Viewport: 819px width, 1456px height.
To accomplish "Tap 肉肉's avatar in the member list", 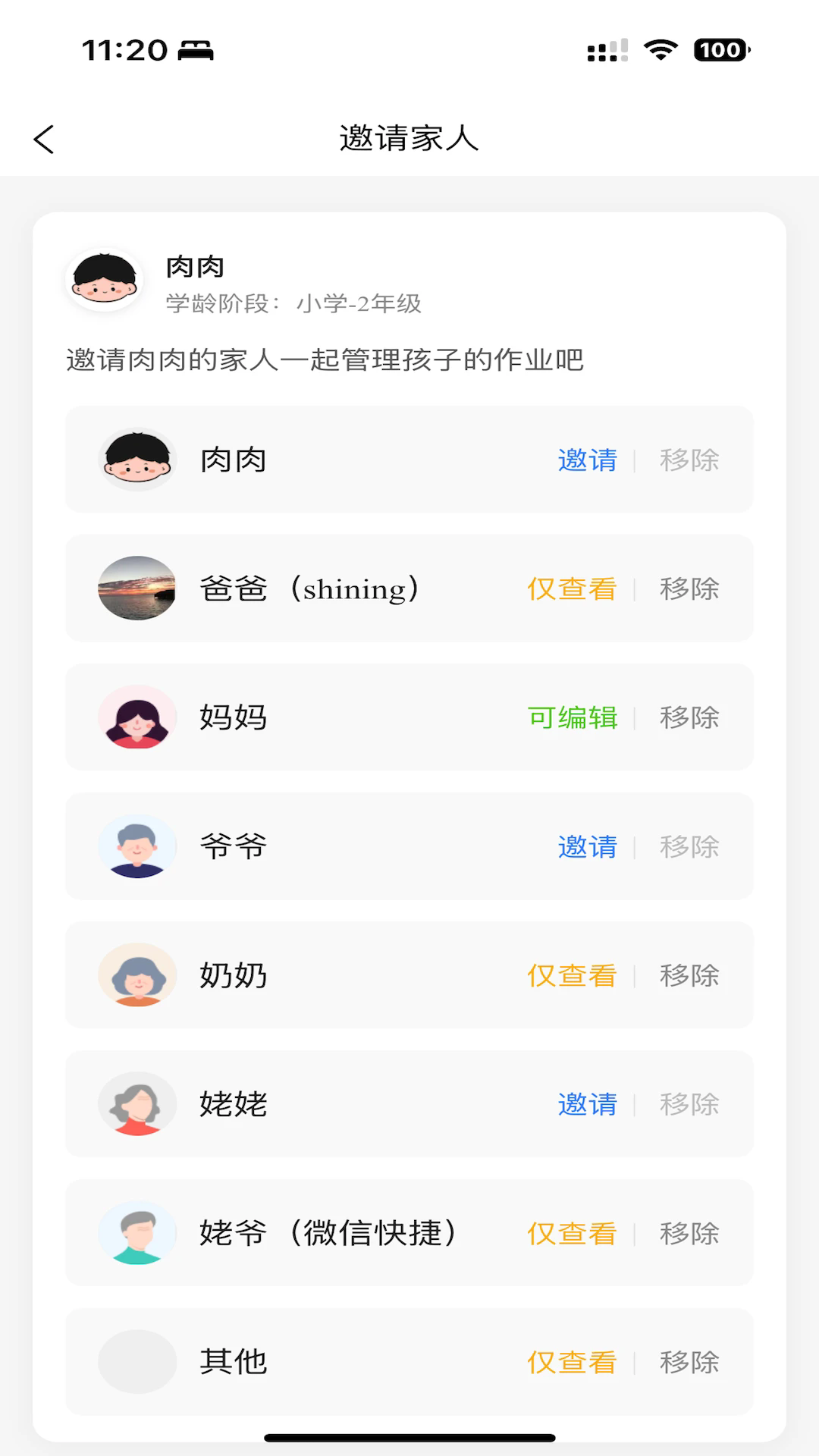I will click(137, 460).
